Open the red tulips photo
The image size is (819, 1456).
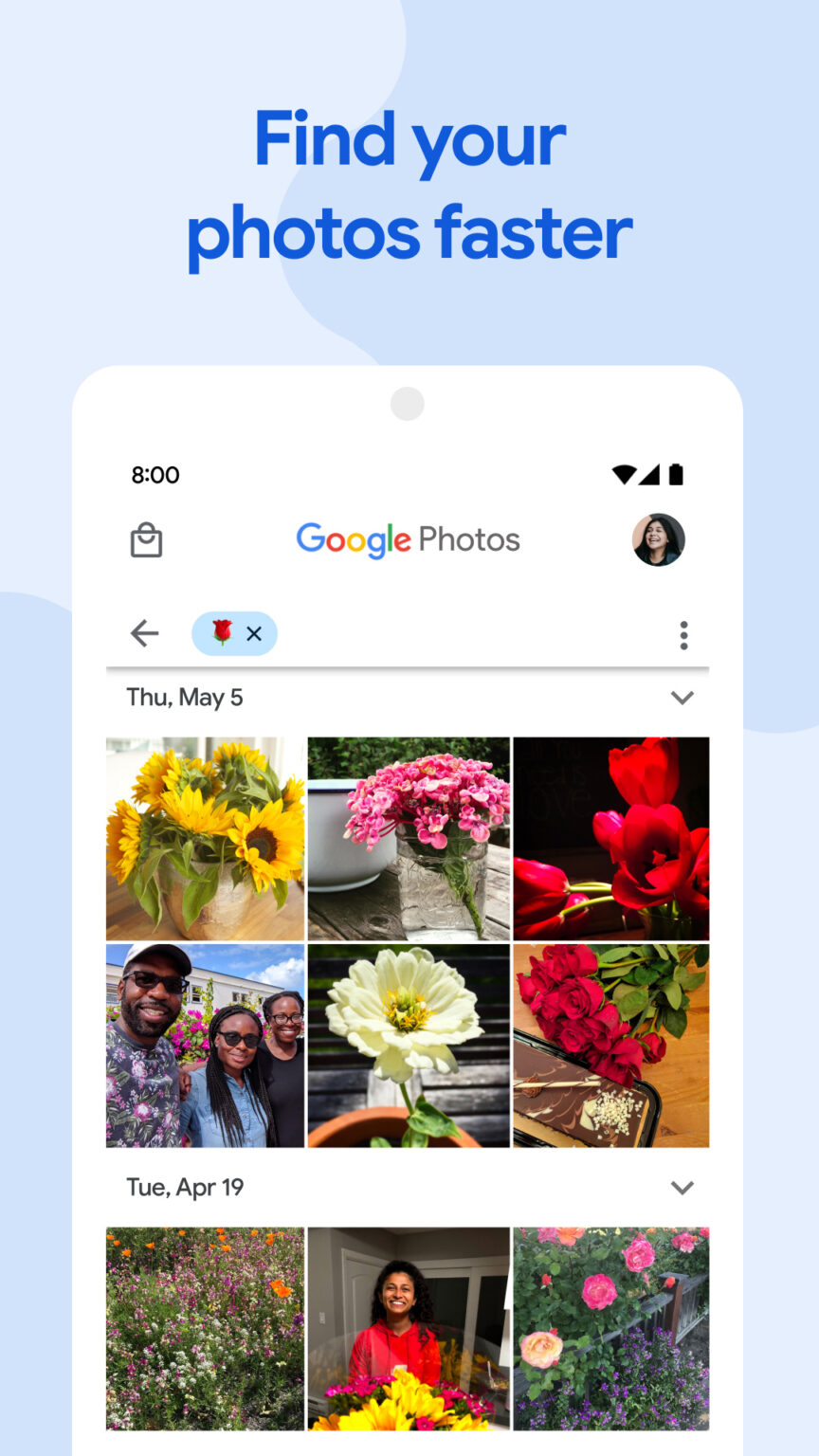pos(611,836)
